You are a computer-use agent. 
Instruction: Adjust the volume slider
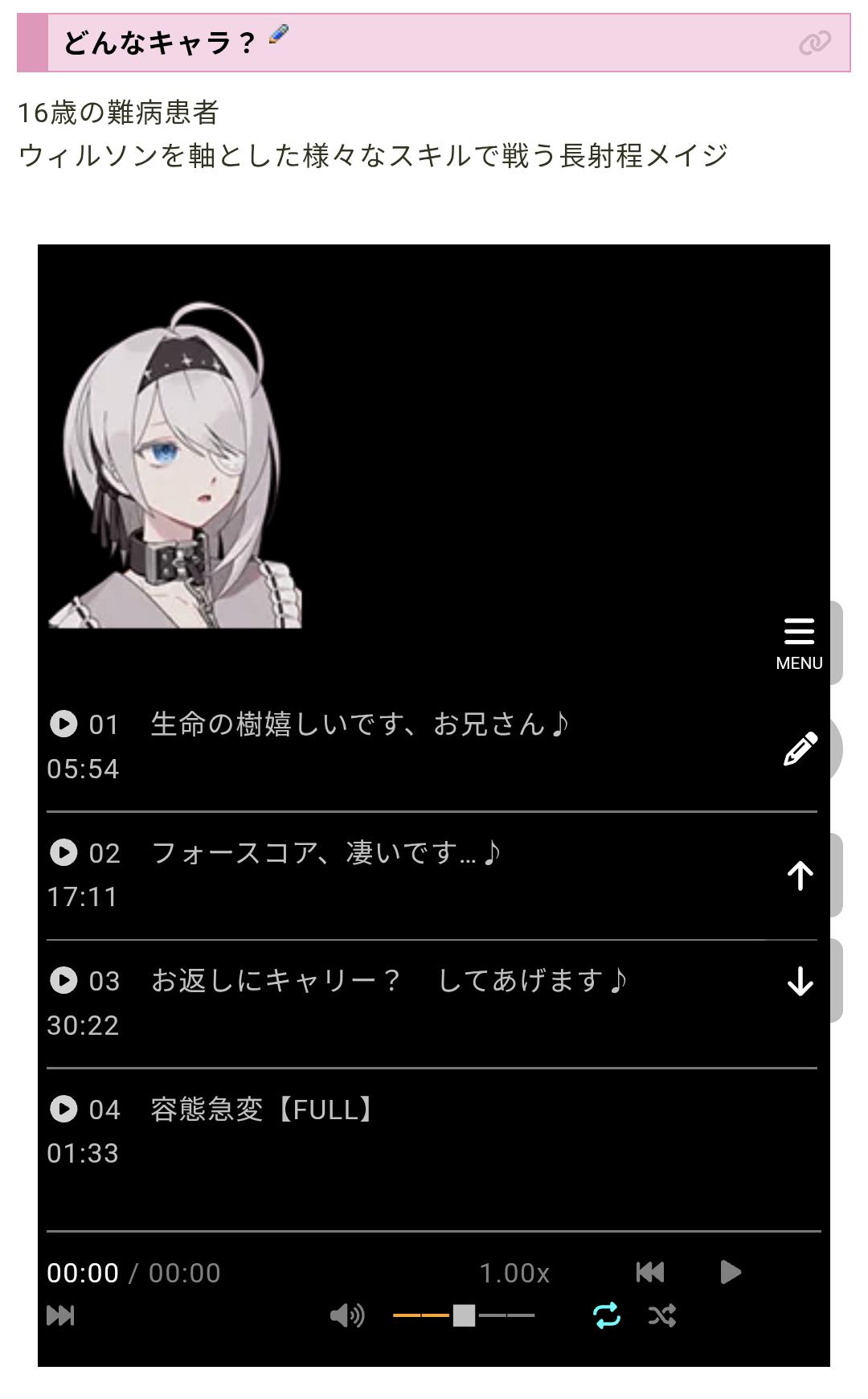(x=464, y=1315)
